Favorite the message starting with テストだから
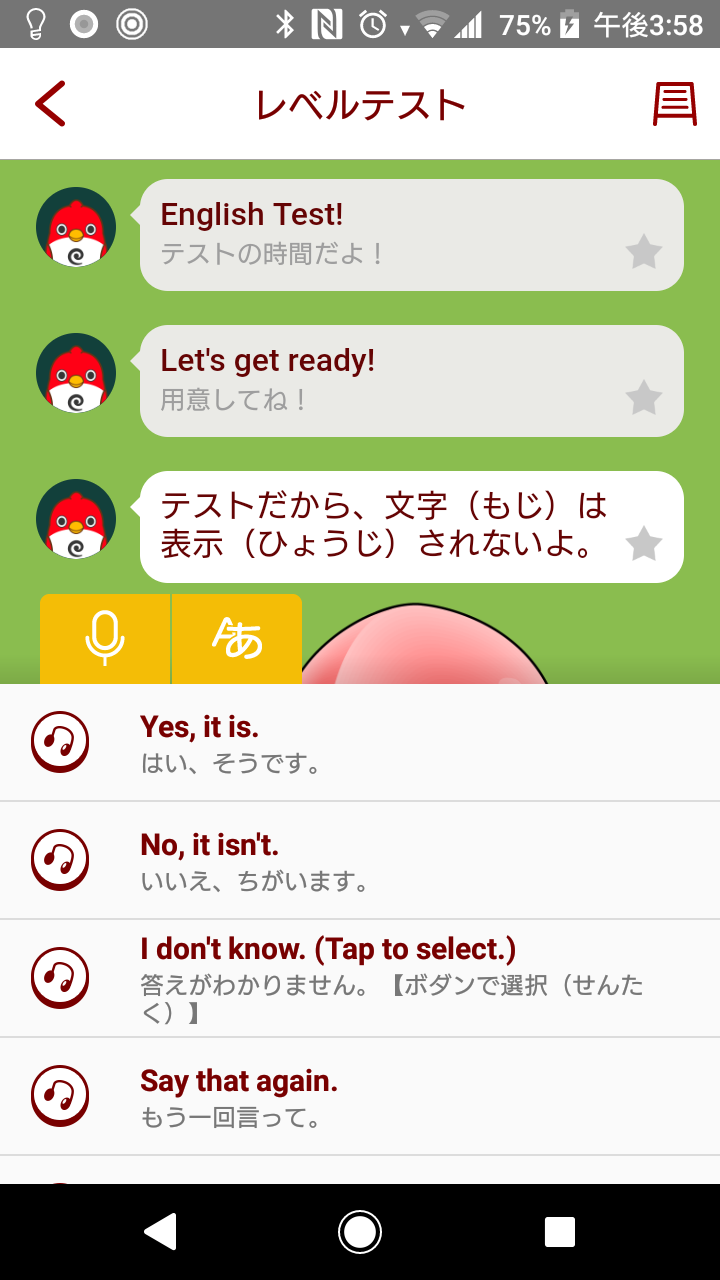The image size is (720, 1280). click(644, 544)
